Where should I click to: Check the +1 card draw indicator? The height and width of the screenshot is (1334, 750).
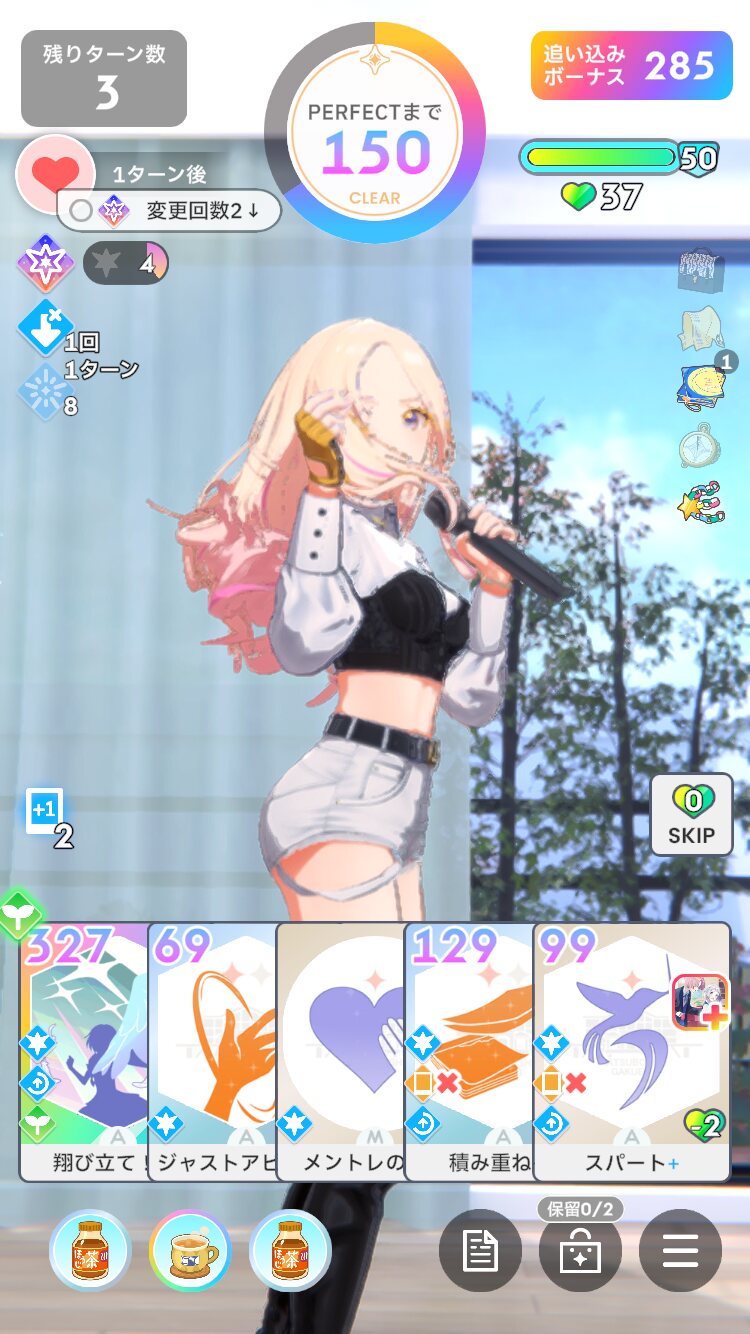point(46,811)
